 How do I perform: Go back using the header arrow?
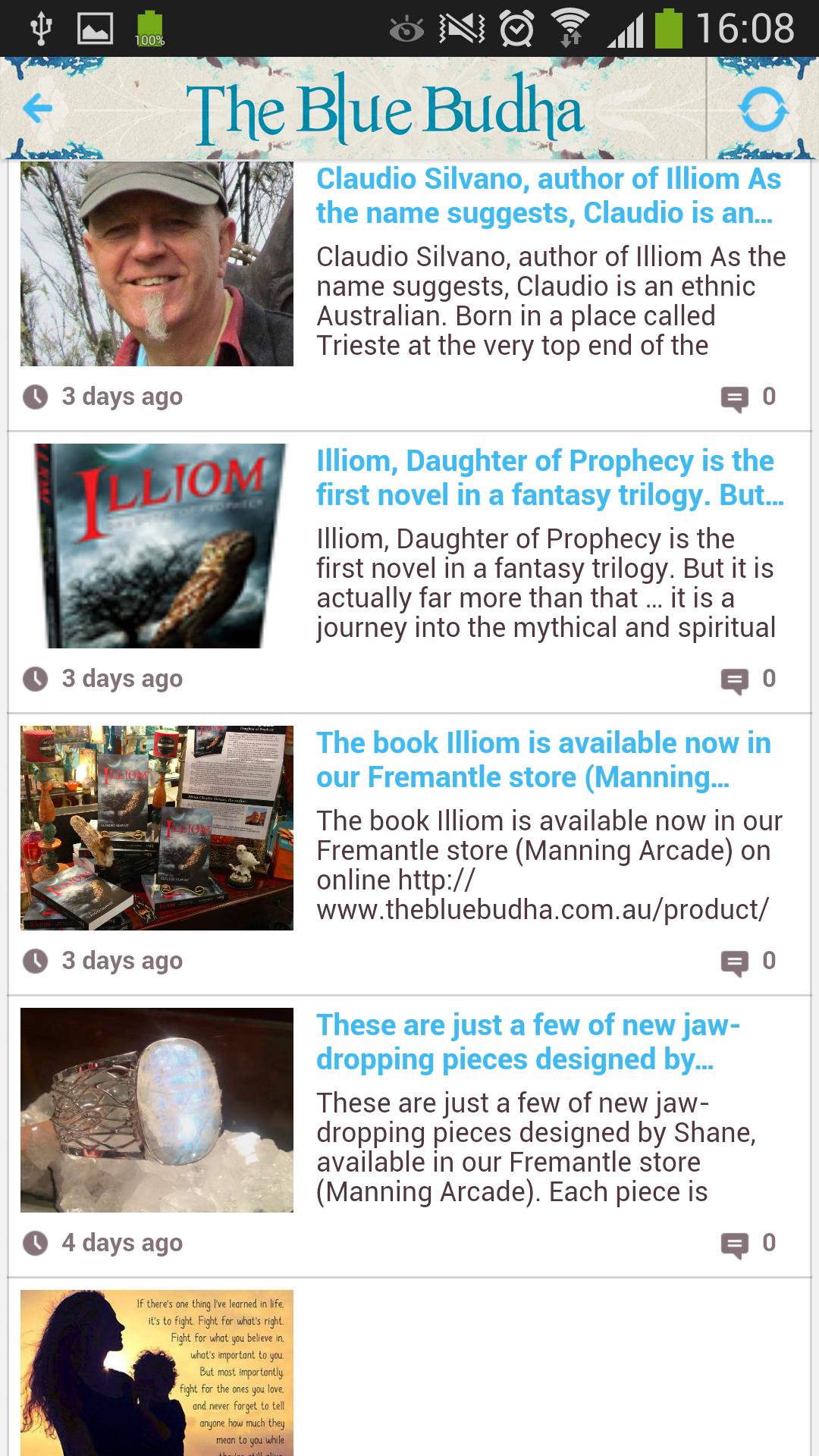(38, 108)
